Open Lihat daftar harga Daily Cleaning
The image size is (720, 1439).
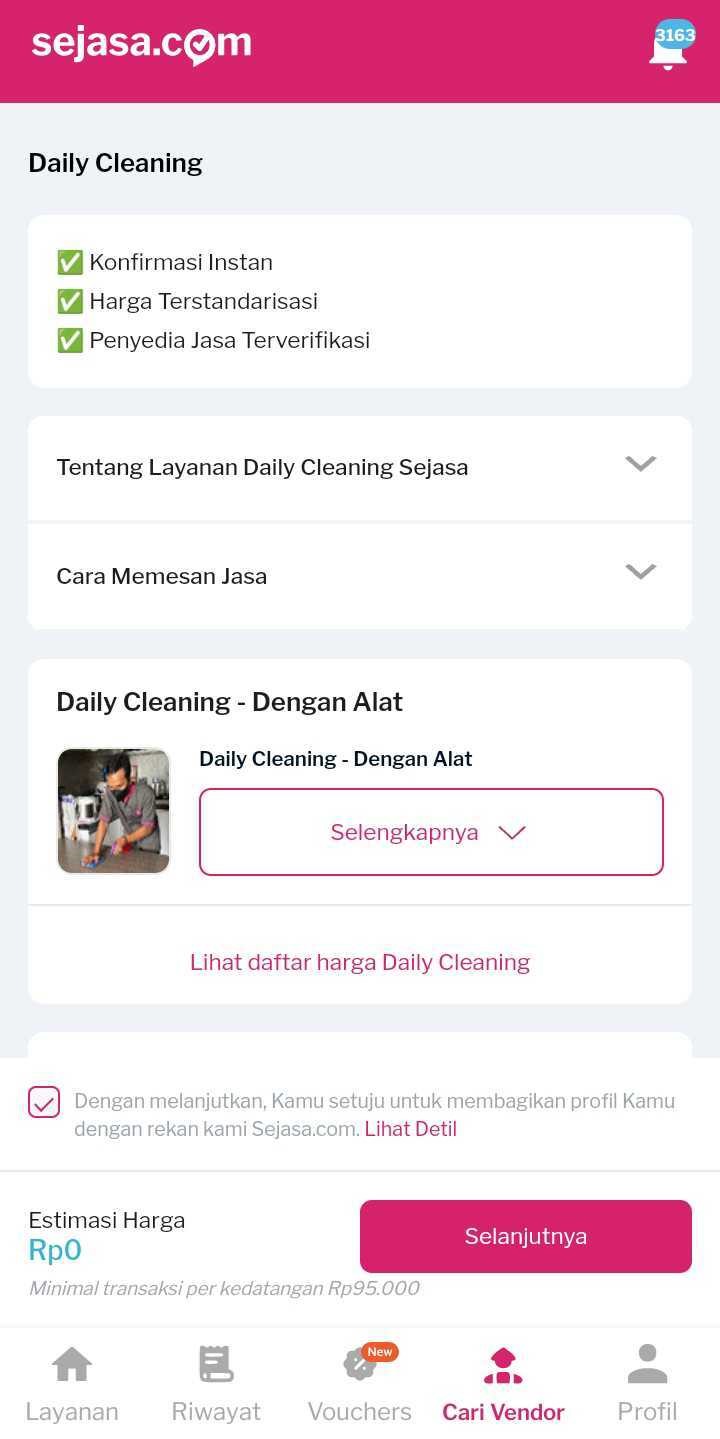point(360,961)
